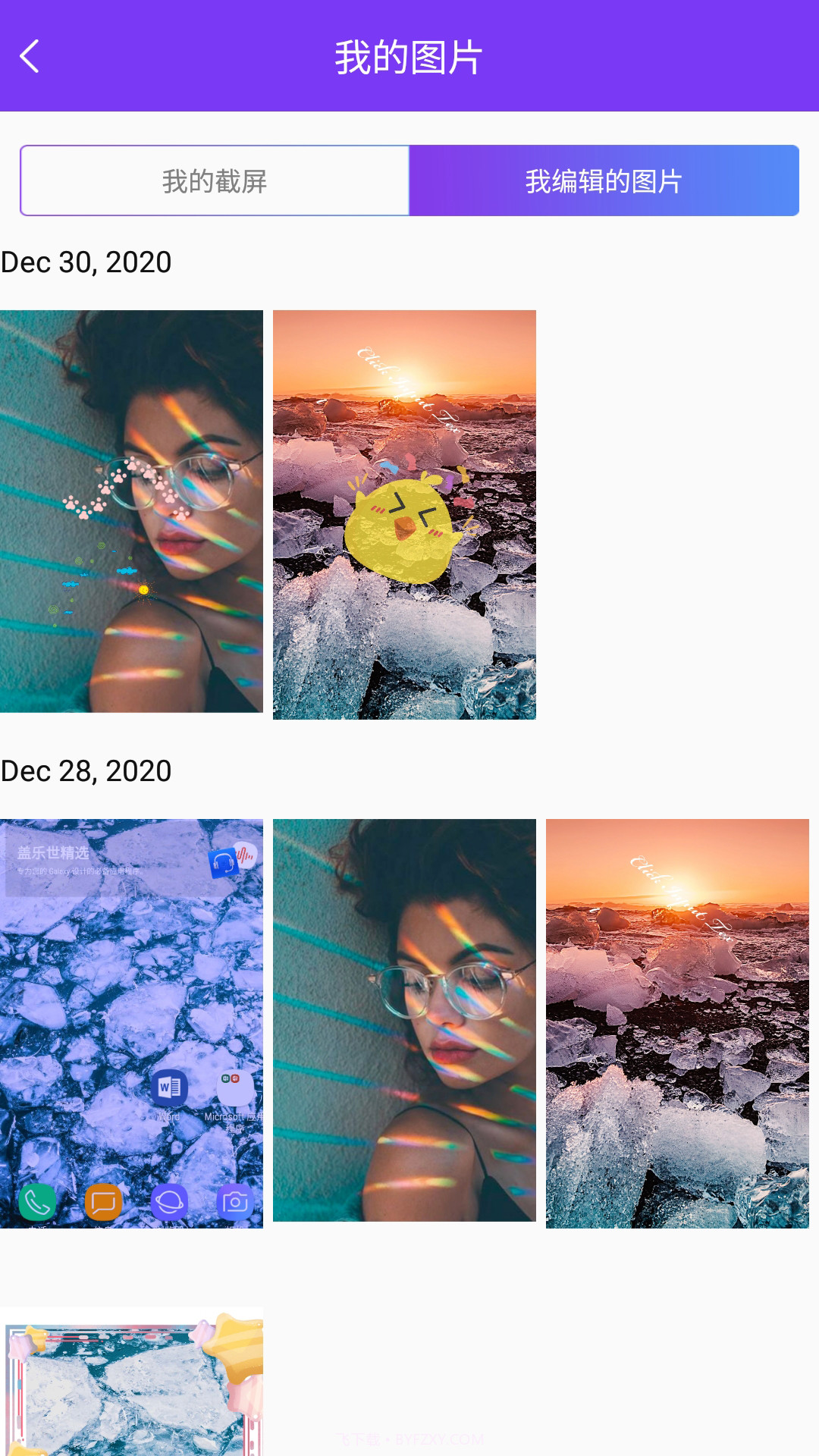Screen dimensions: 819x1456
Task: Switch to the 我的截屏 tab
Action: pyautogui.click(x=215, y=181)
